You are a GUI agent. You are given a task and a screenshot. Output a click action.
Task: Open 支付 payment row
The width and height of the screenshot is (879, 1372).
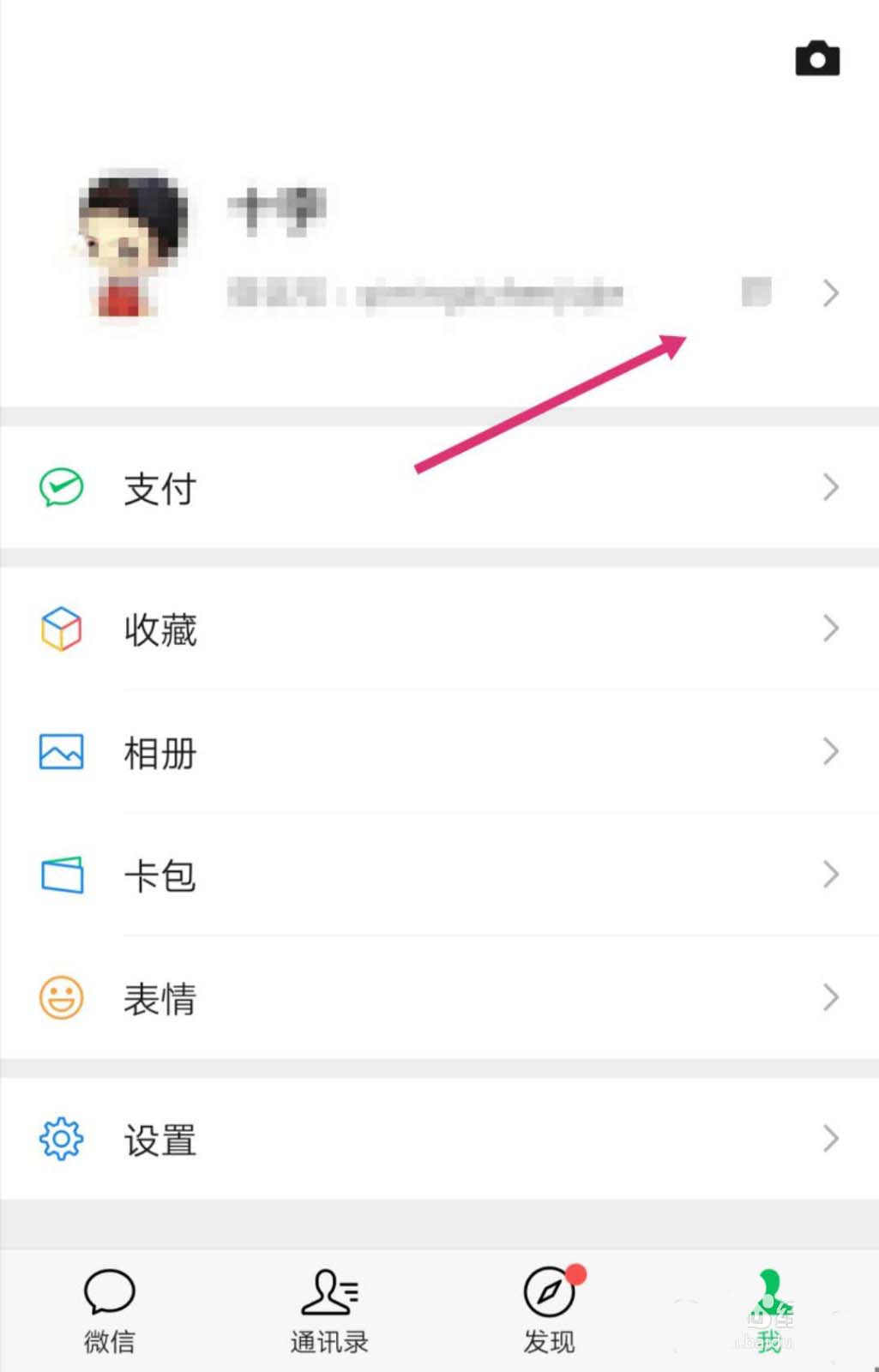point(439,488)
